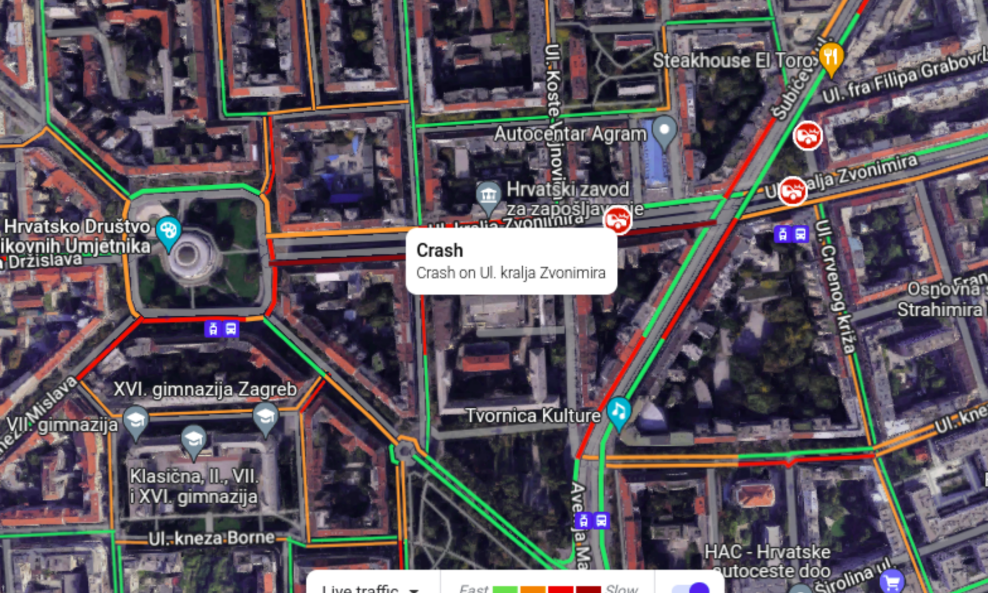Open Hrvatsko Društvo Likovnih Umjetnika pin

point(168,232)
